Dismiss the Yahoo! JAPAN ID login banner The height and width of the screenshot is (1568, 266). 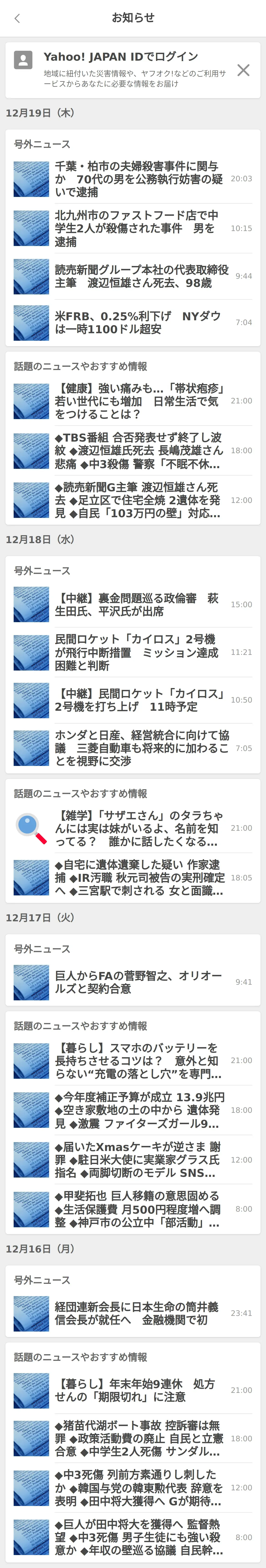243,70
